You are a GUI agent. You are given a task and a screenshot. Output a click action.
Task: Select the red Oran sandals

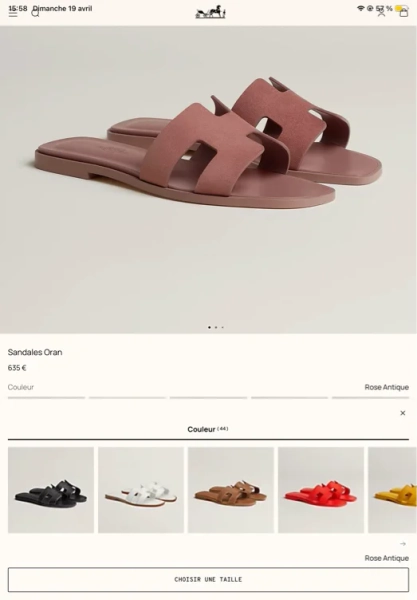321,490
